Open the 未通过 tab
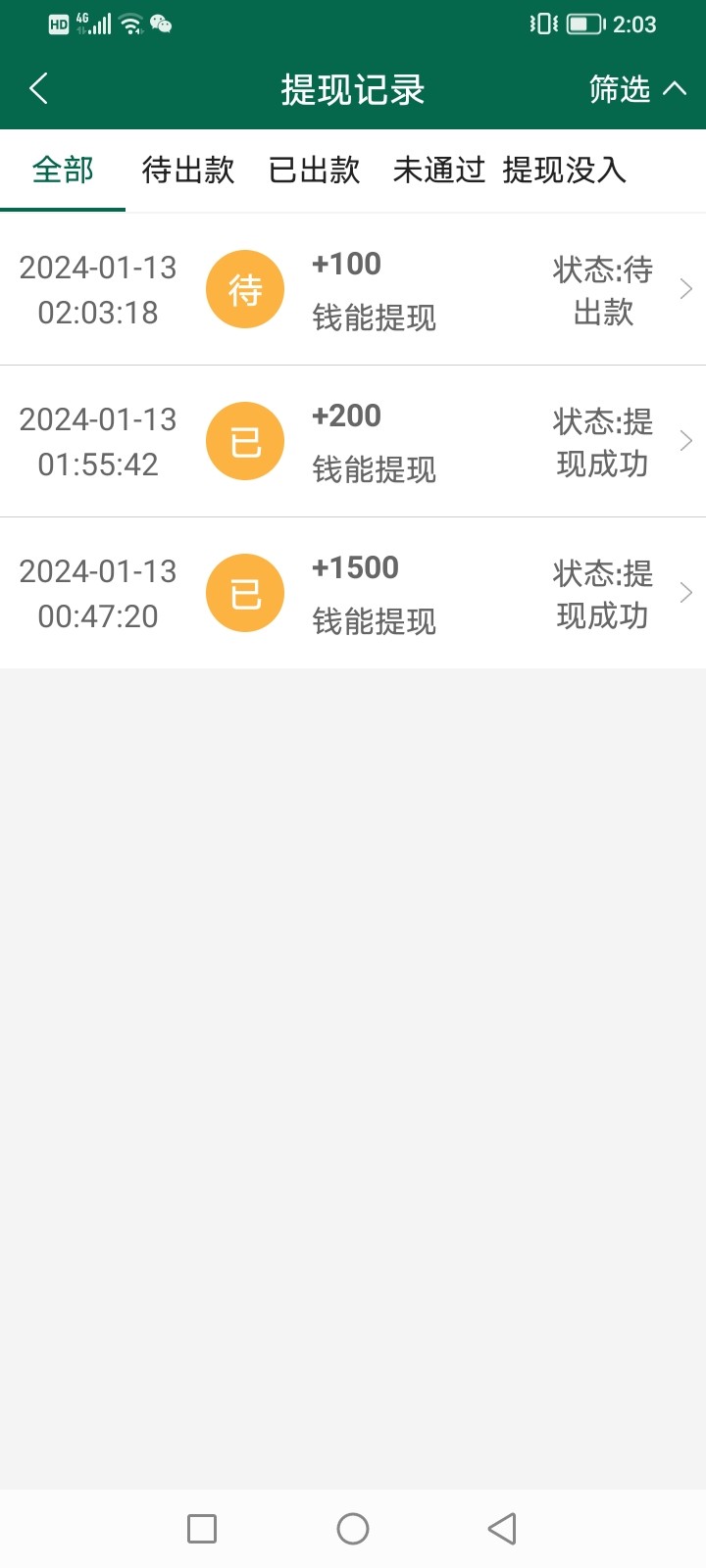This screenshot has width=706, height=1568. click(438, 171)
